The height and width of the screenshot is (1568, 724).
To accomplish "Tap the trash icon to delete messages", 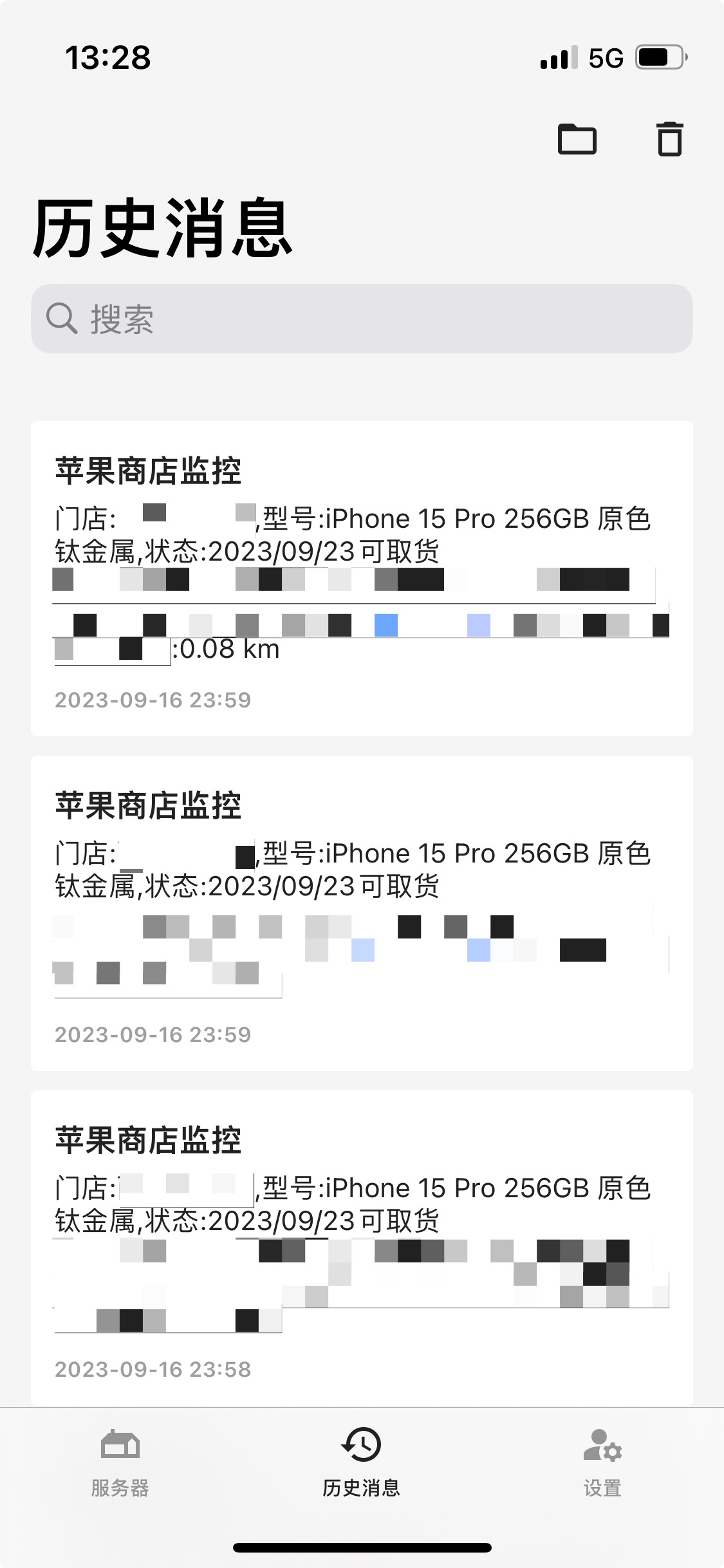I will click(669, 139).
